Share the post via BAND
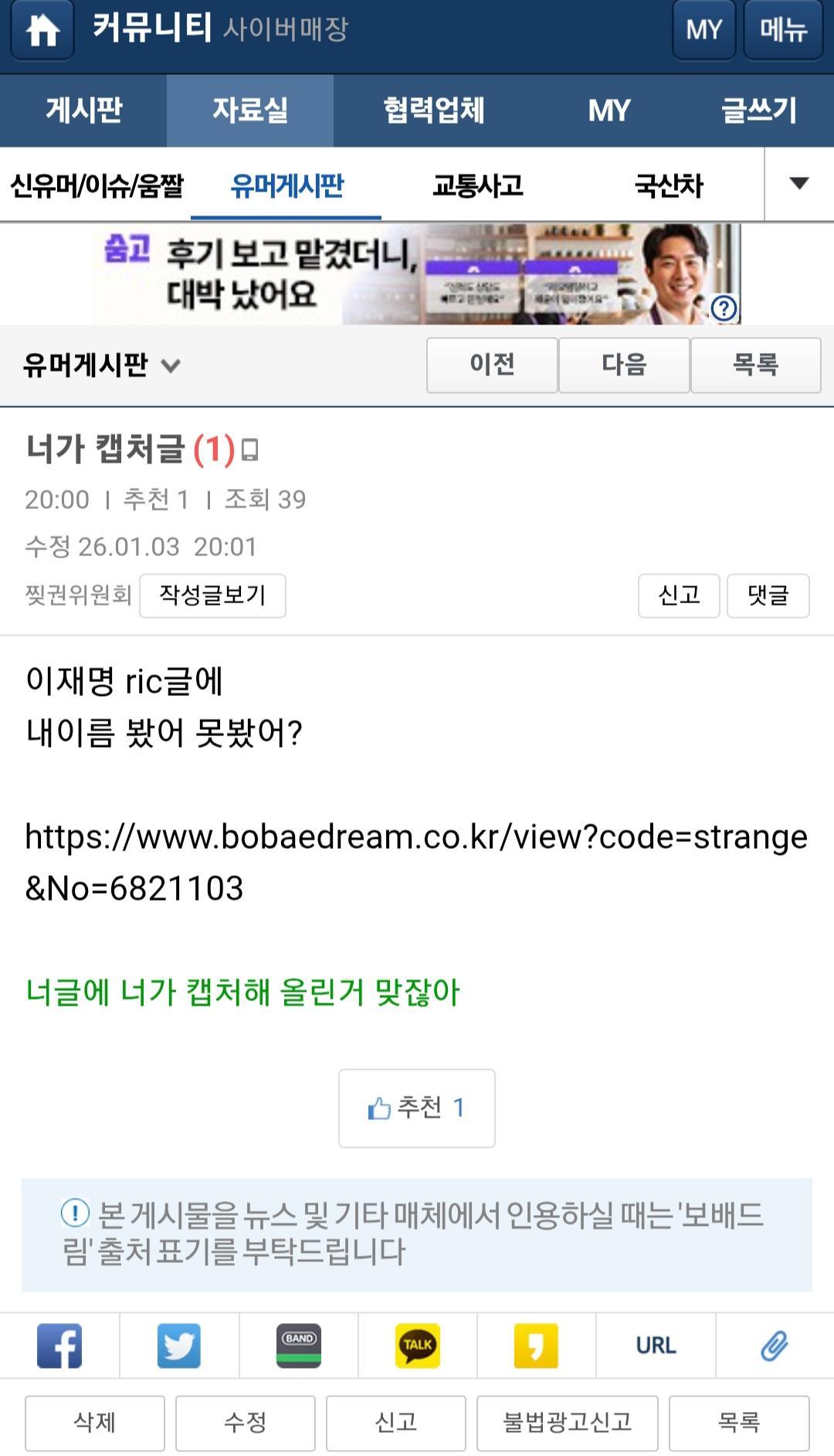This screenshot has width=834, height=1456. (x=297, y=1346)
